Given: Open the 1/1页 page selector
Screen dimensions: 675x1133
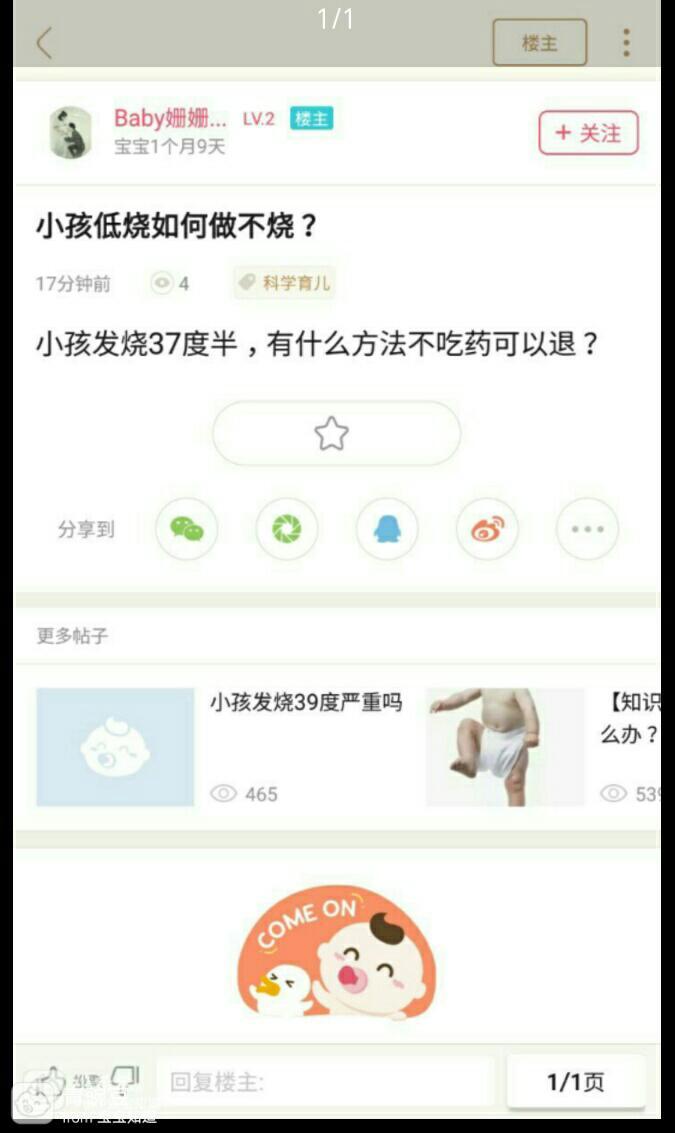Looking at the screenshot, I should 576,1082.
